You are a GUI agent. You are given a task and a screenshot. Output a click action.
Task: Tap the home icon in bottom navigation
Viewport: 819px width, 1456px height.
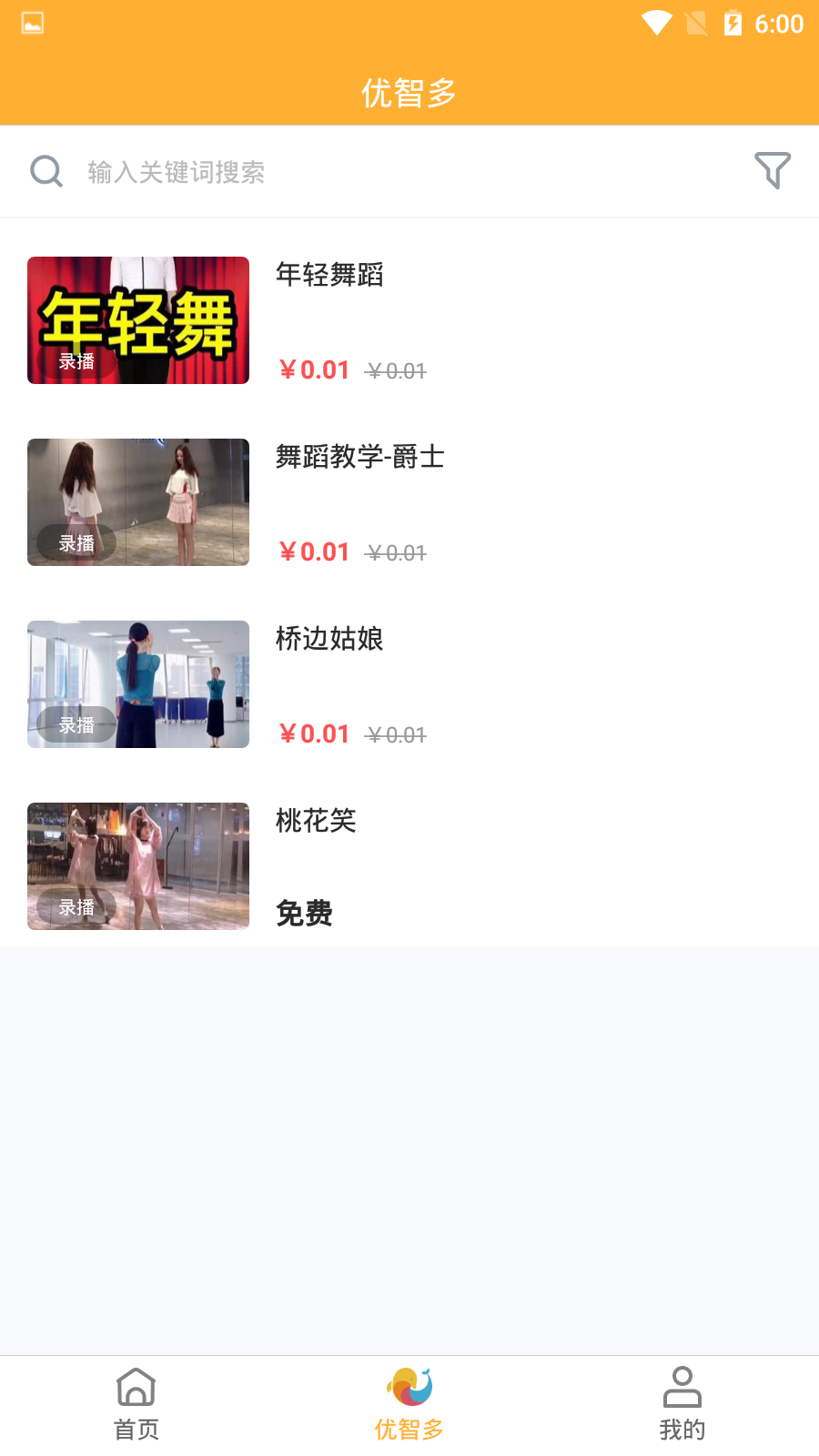(x=136, y=1387)
